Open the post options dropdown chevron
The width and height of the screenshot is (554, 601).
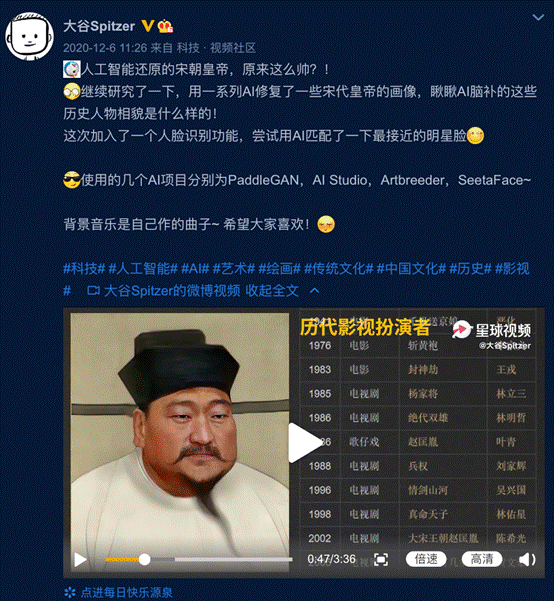coord(538,17)
